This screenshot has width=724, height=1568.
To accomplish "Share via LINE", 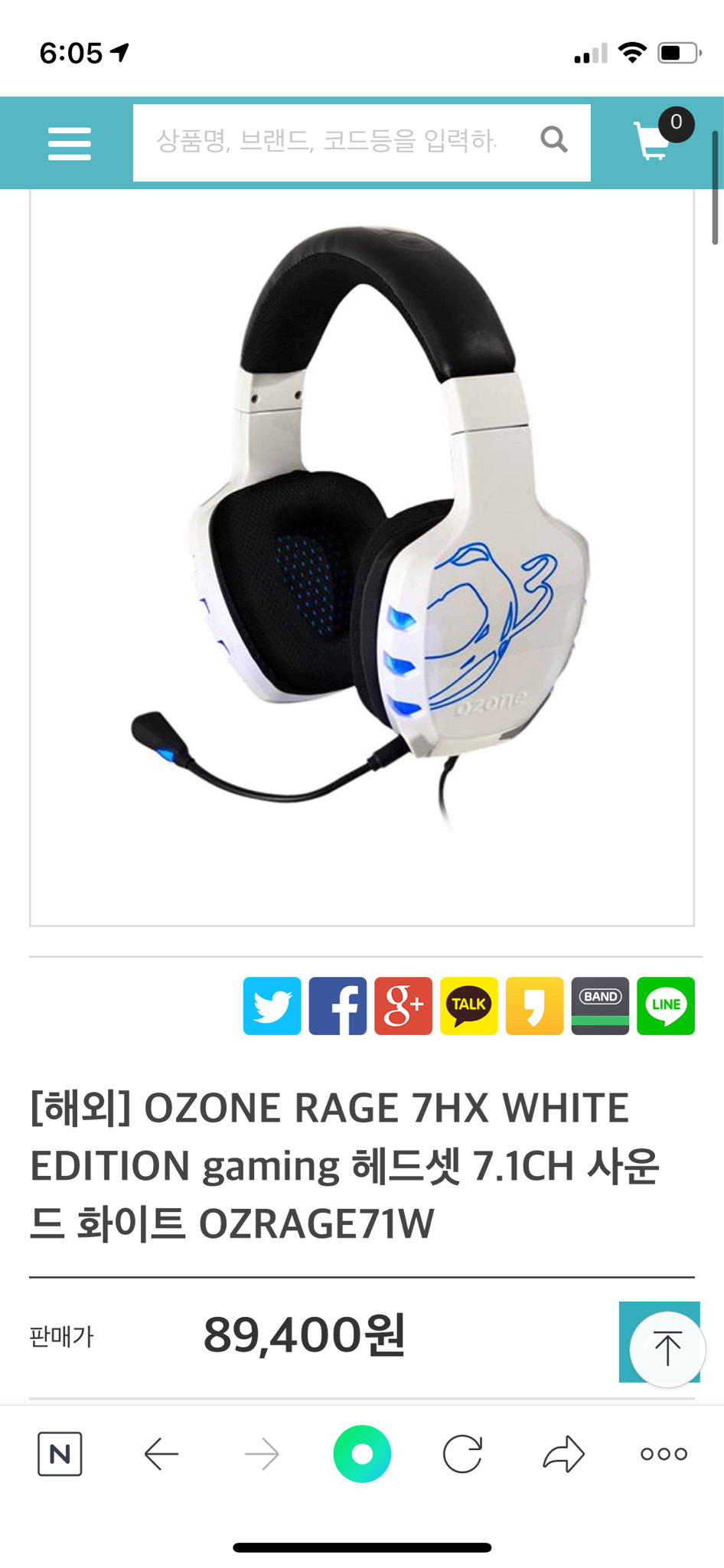I will tap(666, 1005).
